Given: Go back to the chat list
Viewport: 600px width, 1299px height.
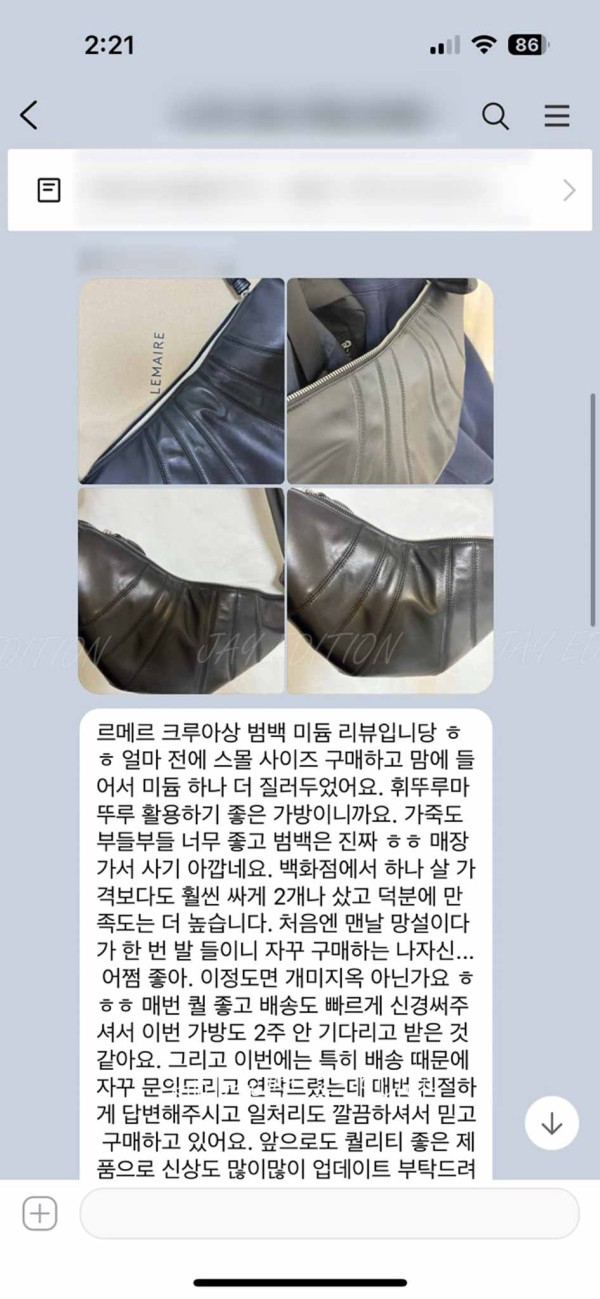Looking at the screenshot, I should [x=30, y=116].
